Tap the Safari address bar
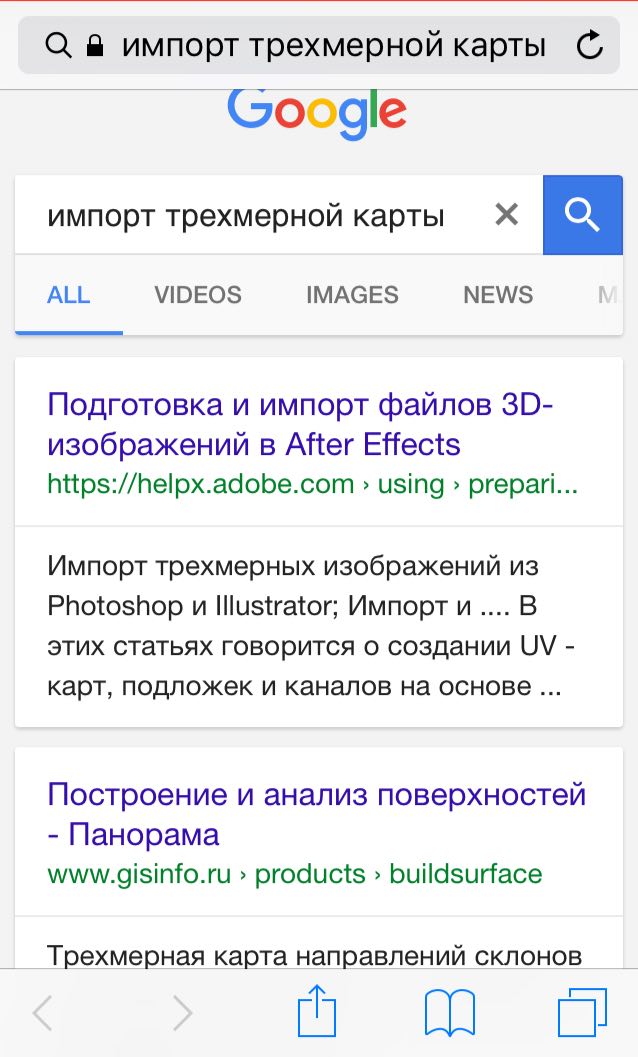Screen dimensions: 638x1057 (x=318, y=45)
